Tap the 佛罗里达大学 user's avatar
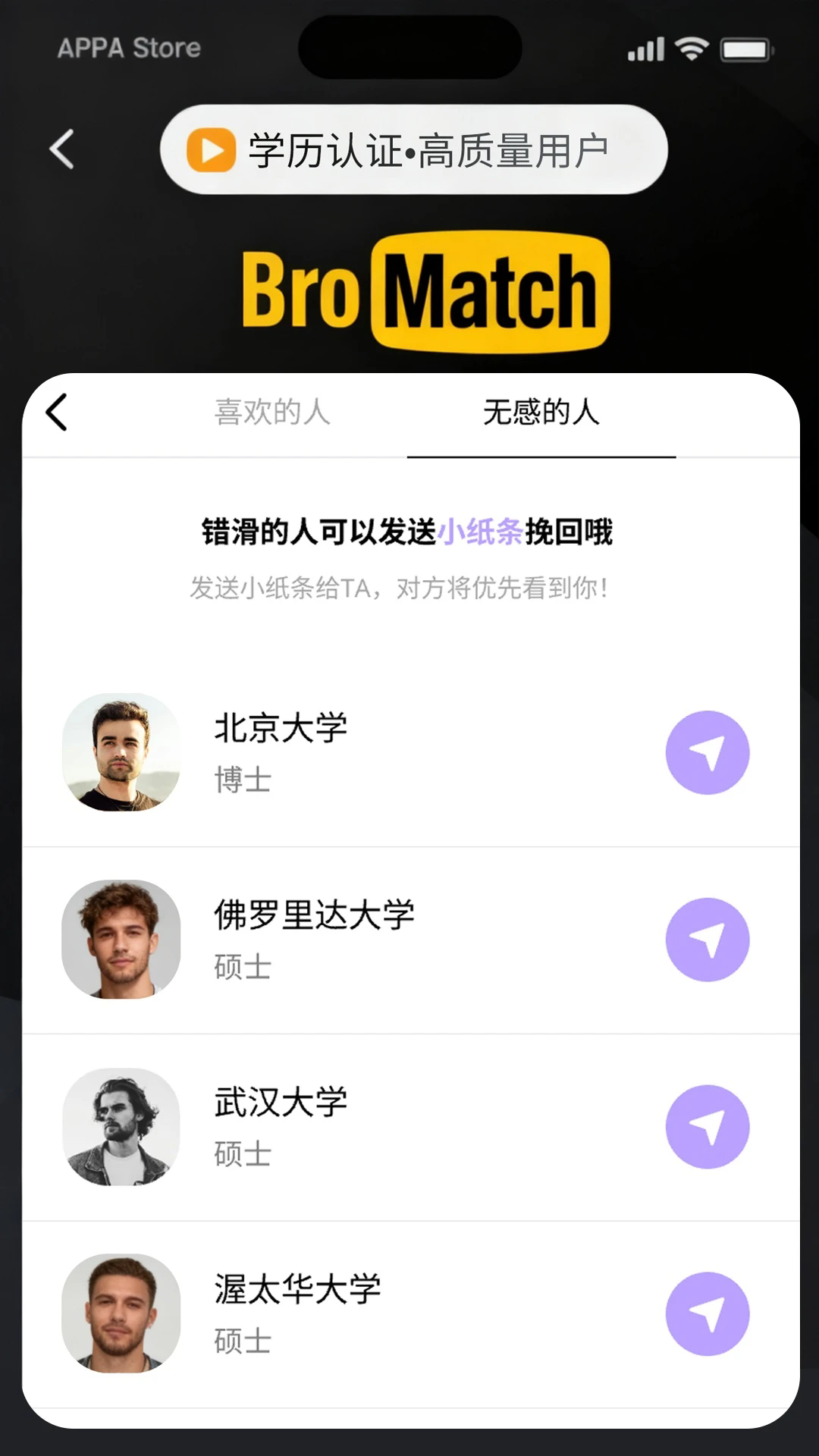 (120, 939)
